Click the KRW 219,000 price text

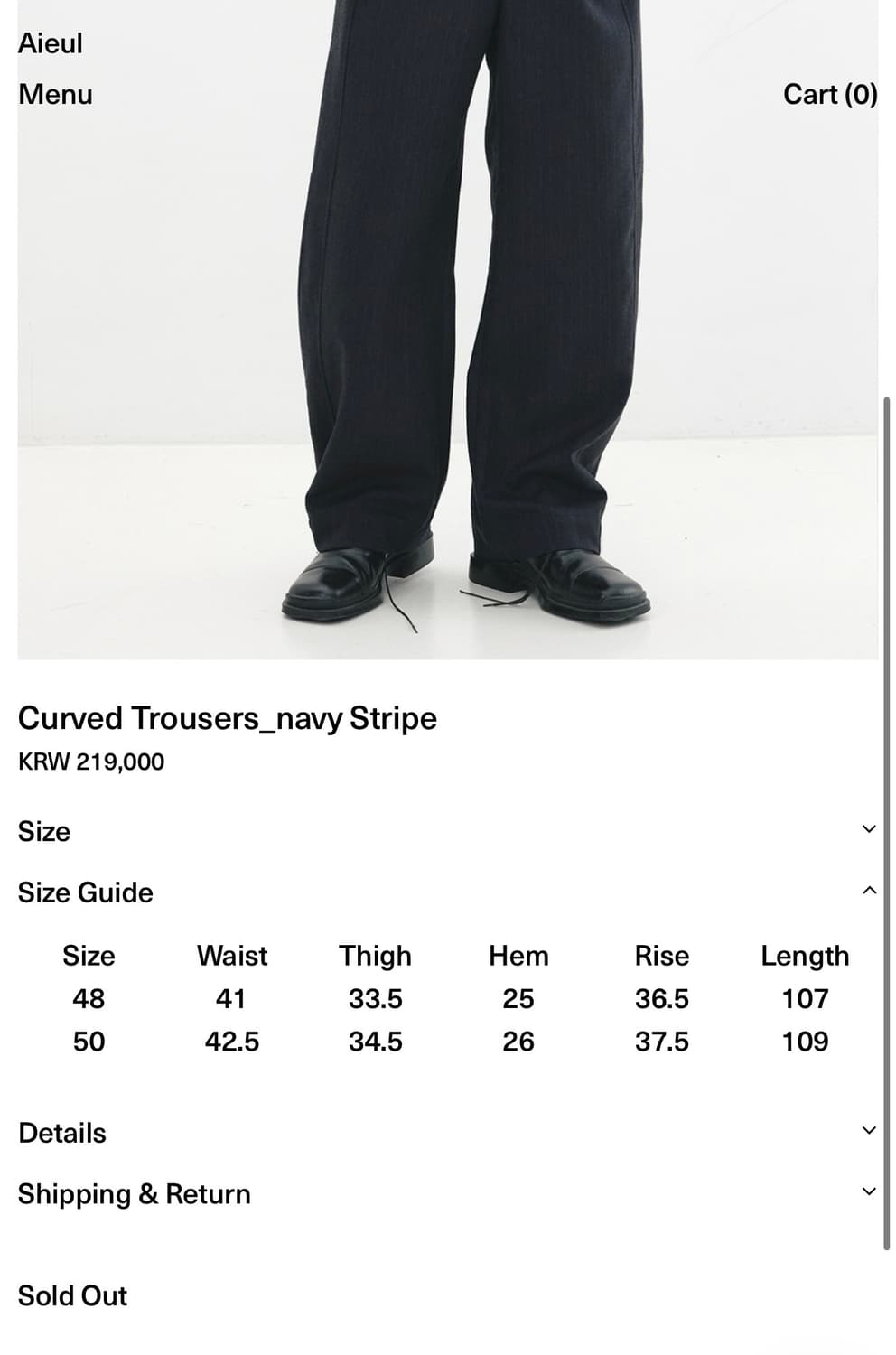(91, 762)
